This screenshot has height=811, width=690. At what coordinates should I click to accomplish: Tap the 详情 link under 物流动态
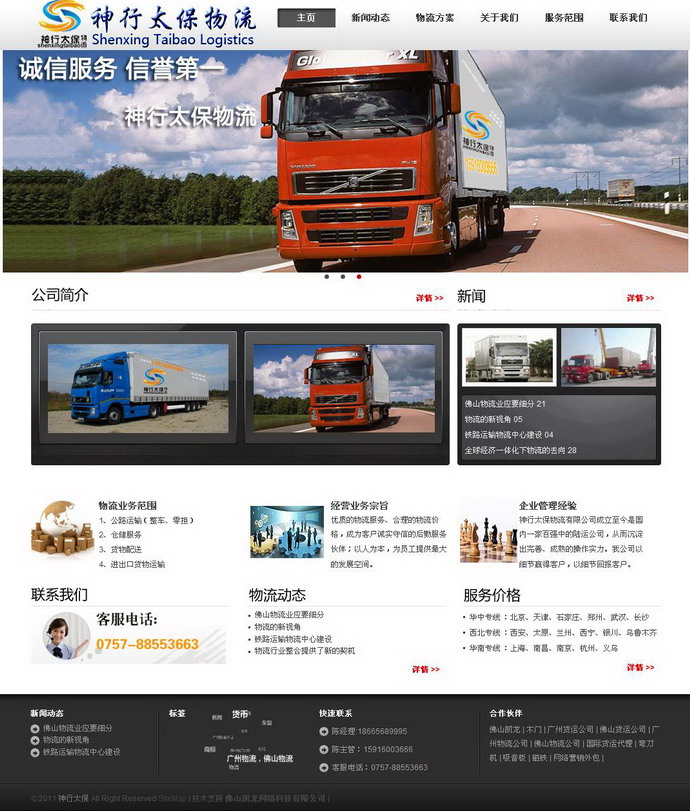coord(425,669)
